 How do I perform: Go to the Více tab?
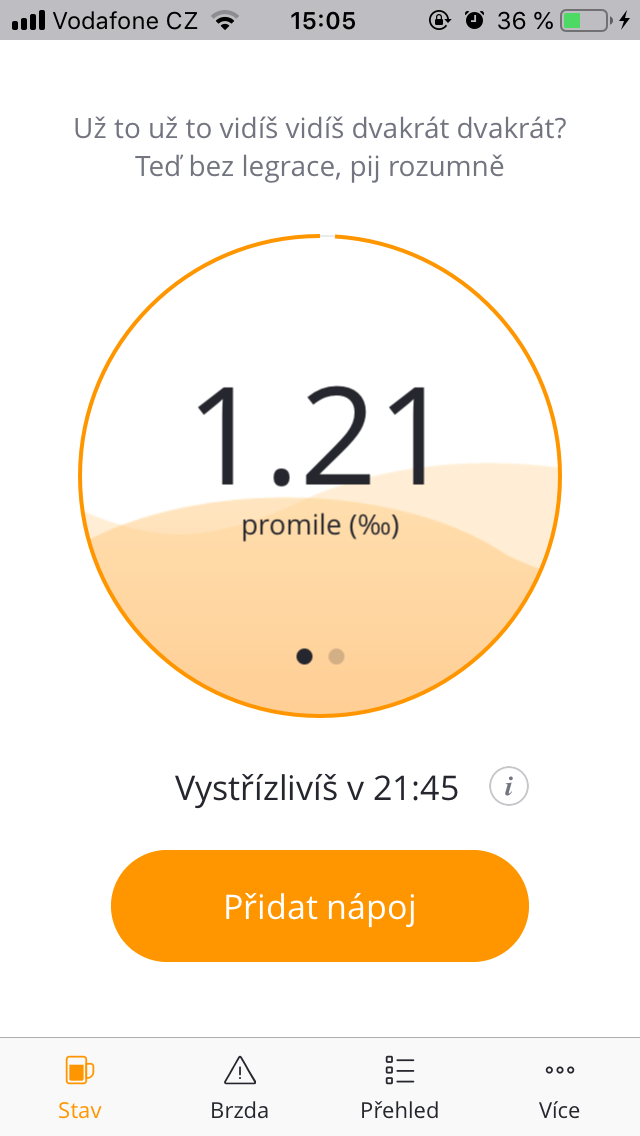tap(559, 1086)
